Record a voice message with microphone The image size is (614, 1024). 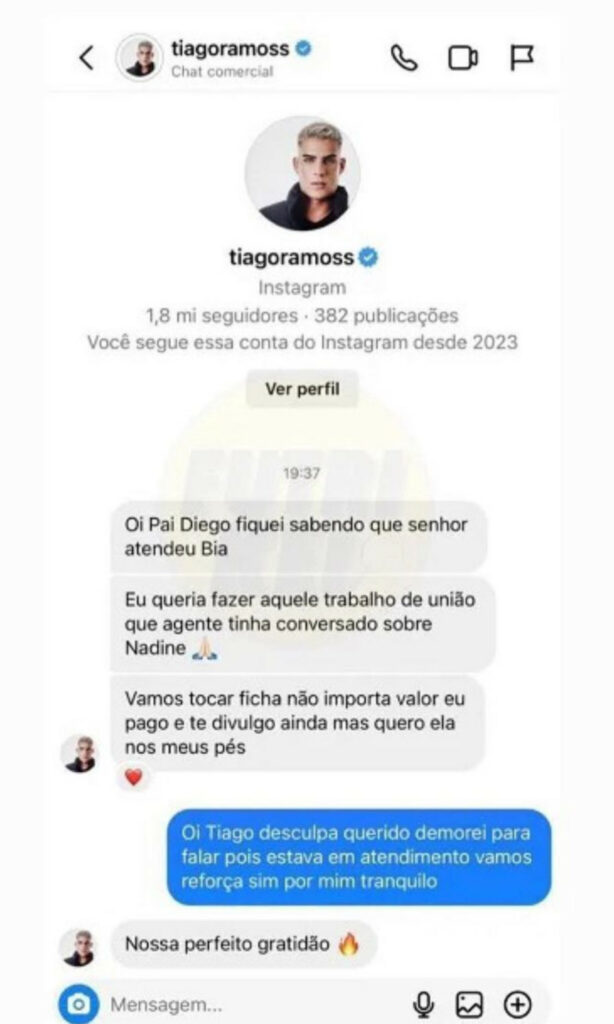pyautogui.click(x=424, y=1003)
